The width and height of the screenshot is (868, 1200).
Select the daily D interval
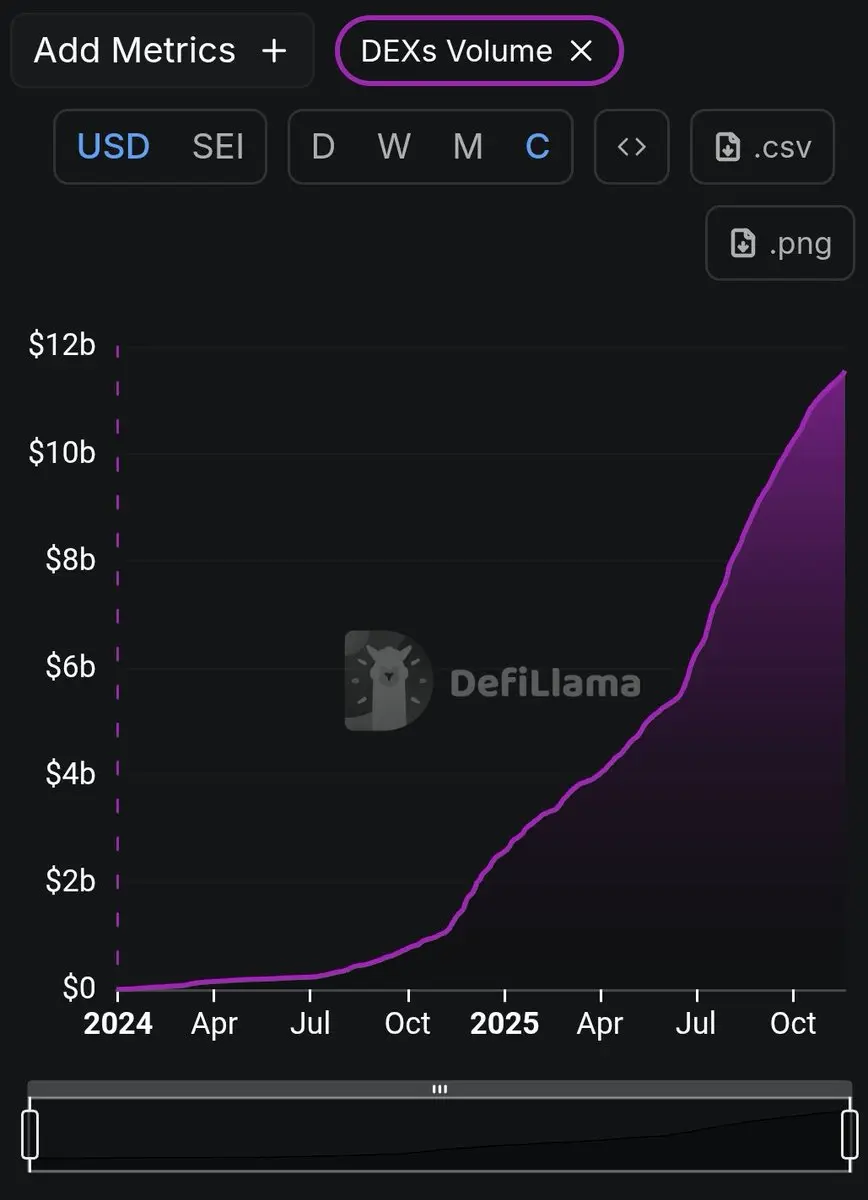(x=323, y=147)
